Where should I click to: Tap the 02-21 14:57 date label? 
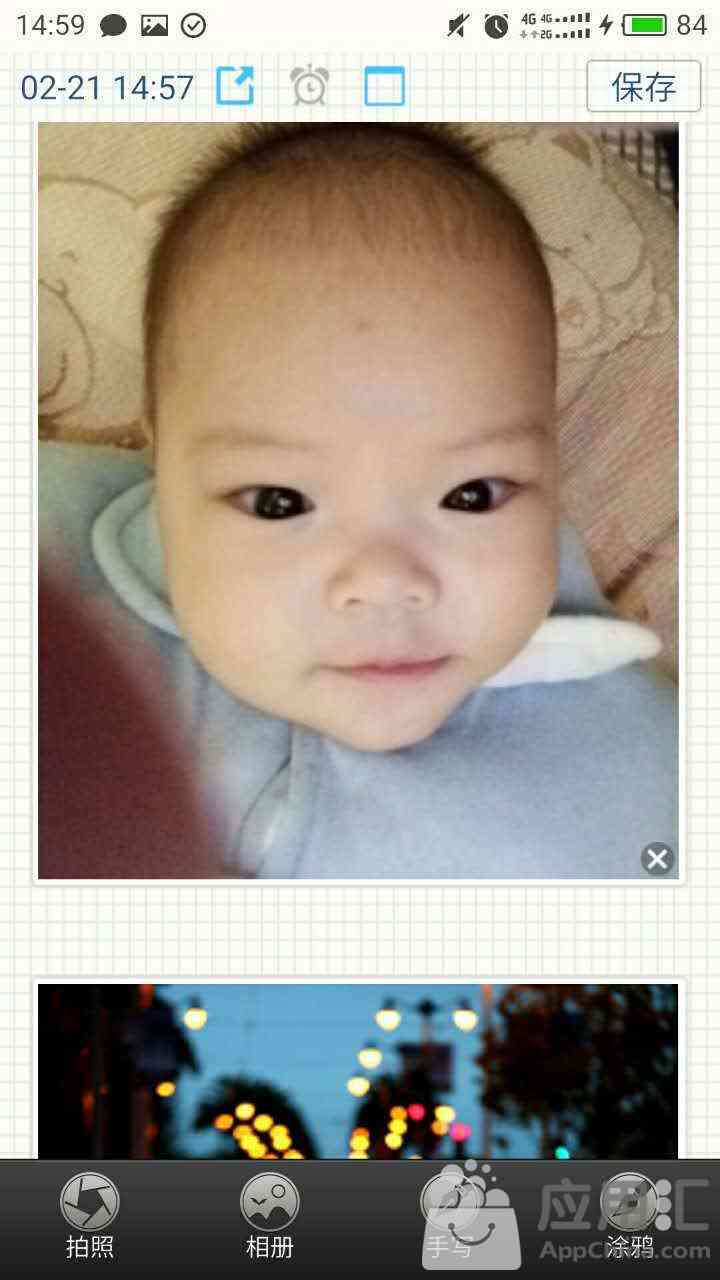tap(107, 88)
